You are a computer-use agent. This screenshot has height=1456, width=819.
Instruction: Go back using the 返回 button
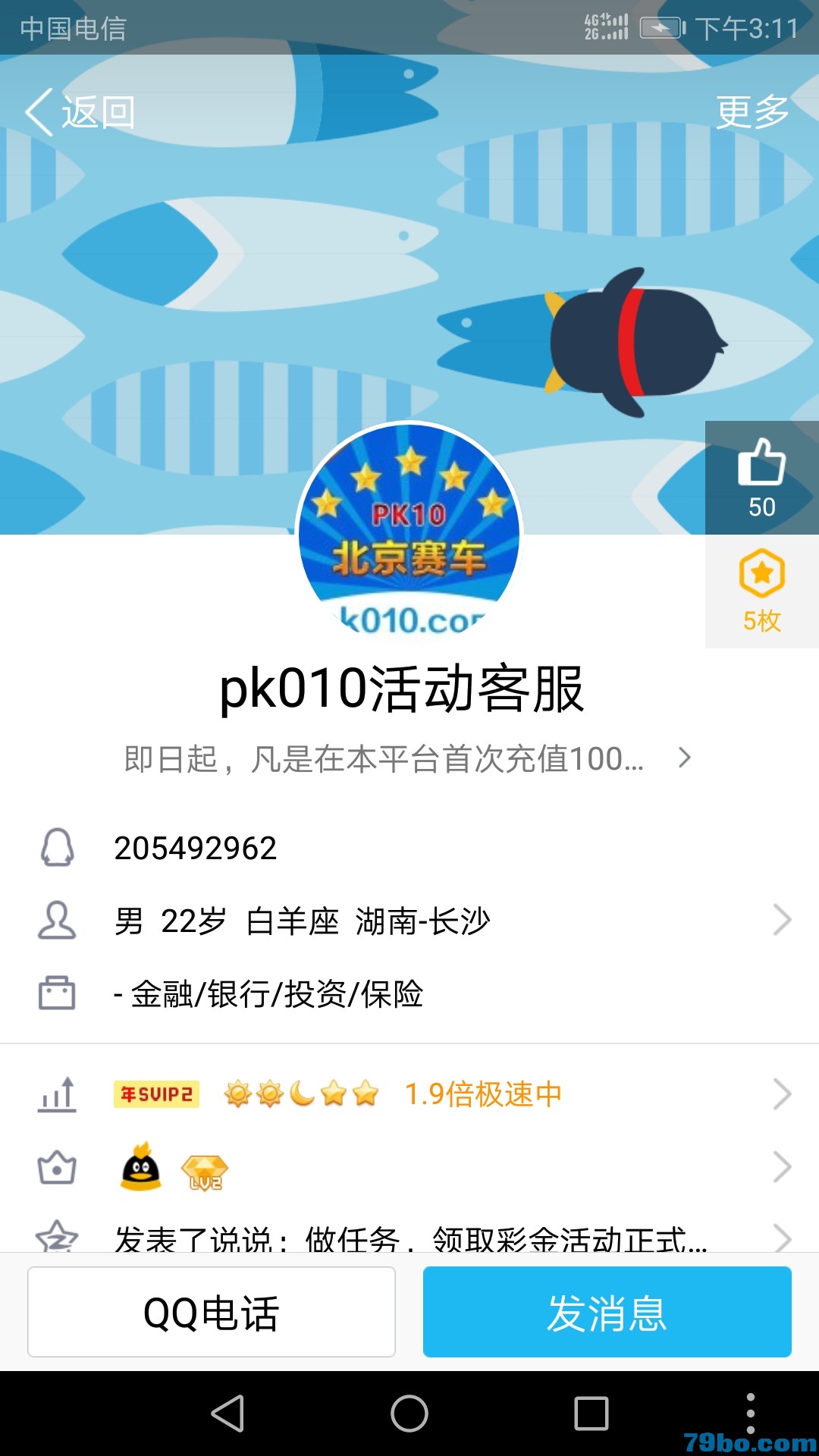point(80,112)
